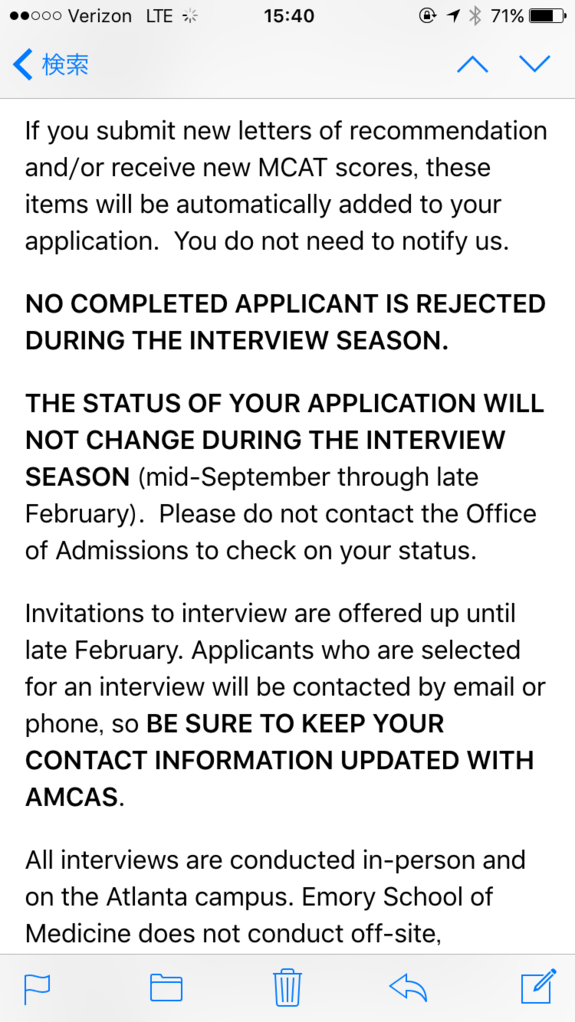The image size is (575, 1022).
Task: Jump to the previous message with up arrow
Action: pyautogui.click(x=473, y=64)
